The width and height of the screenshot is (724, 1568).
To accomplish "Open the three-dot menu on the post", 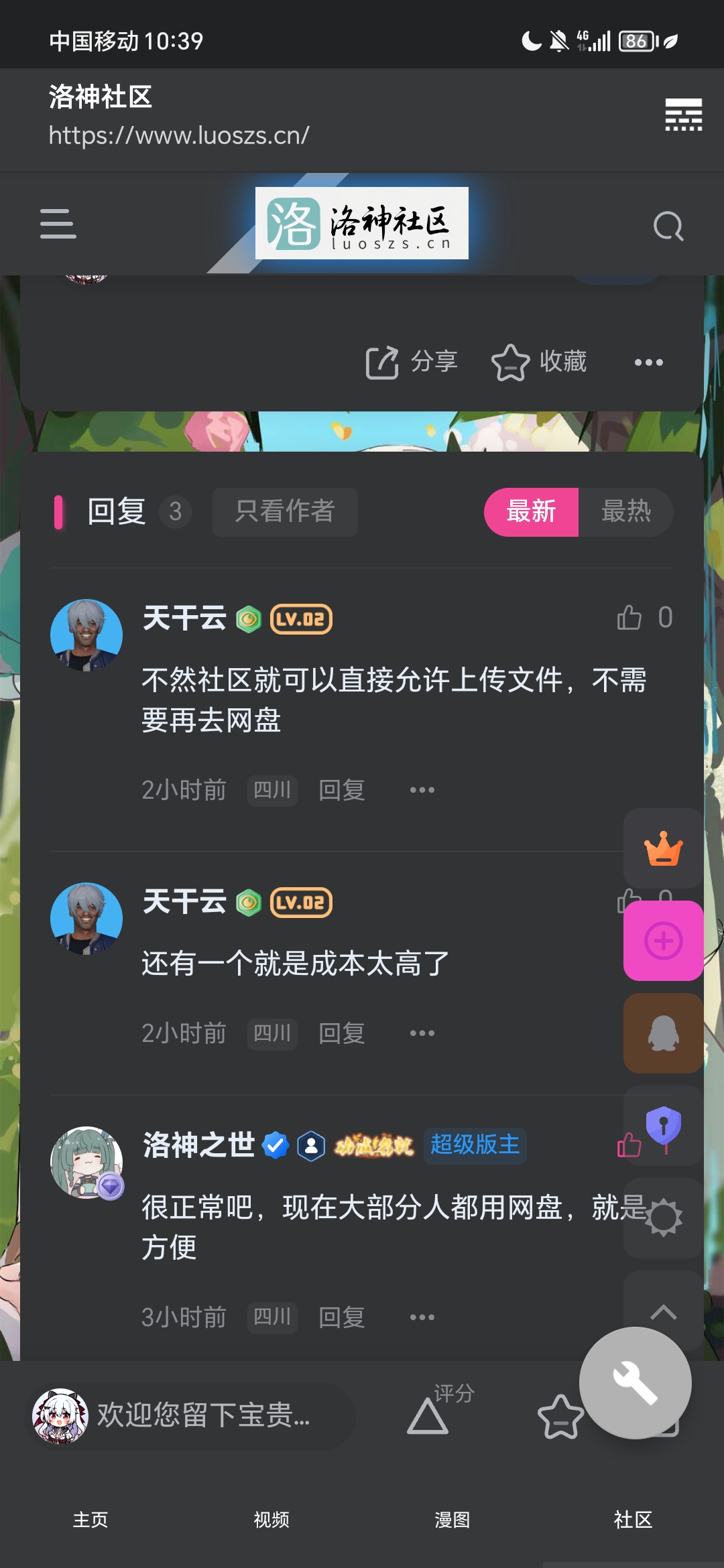I will (647, 362).
